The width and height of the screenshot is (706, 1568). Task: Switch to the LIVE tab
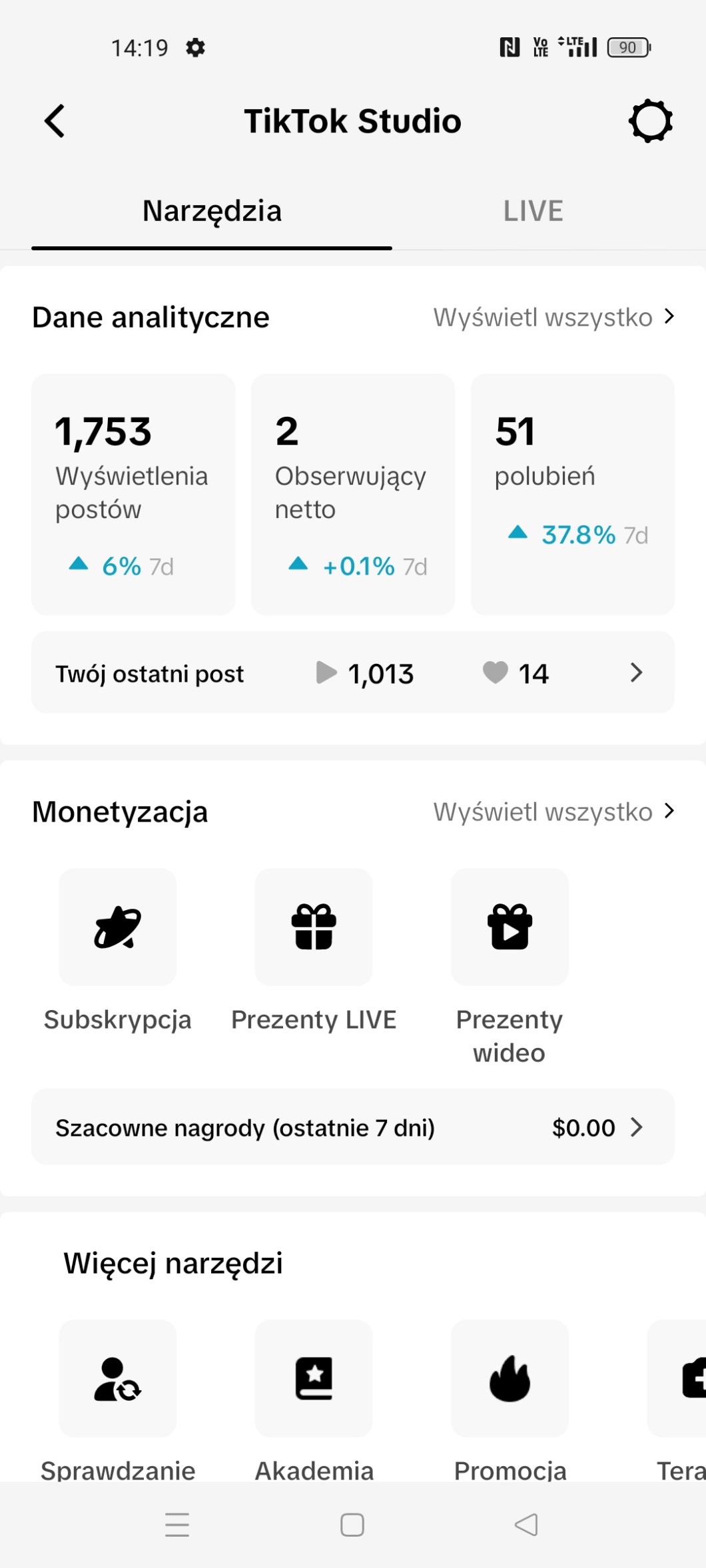pos(533,212)
